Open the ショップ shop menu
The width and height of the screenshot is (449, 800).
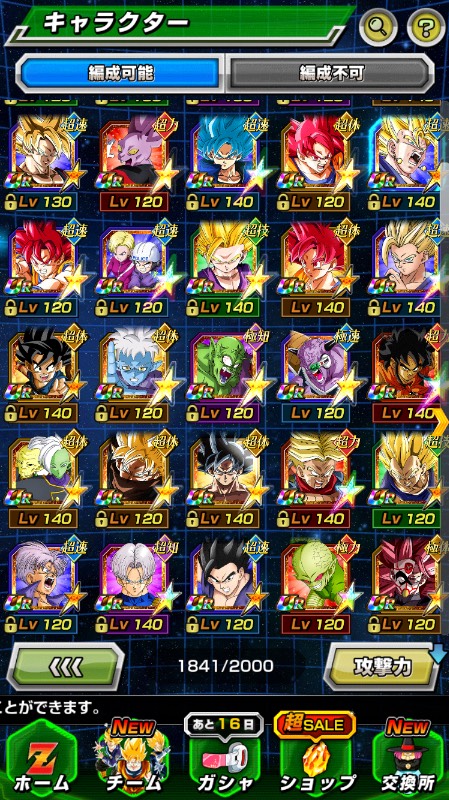pos(317,761)
